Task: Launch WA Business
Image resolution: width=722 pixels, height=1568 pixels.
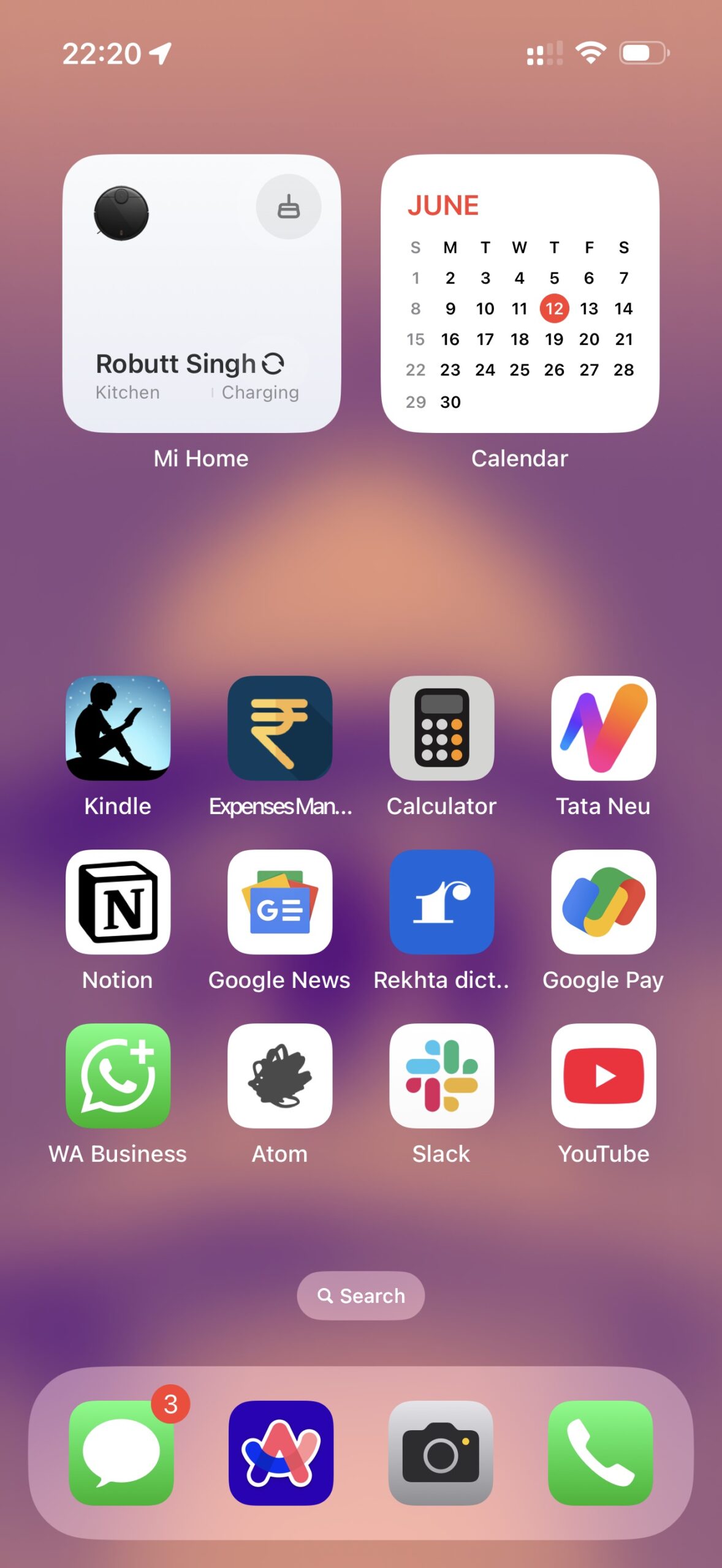Action: 118,1076
